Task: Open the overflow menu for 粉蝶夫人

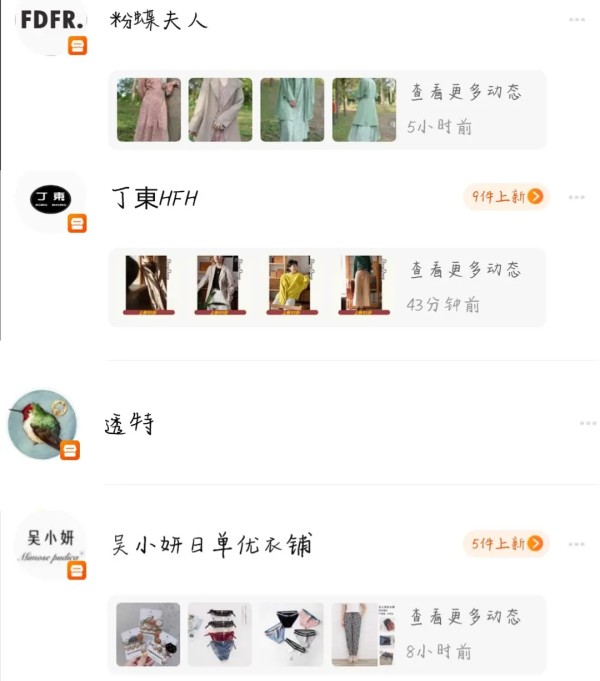Action: [x=577, y=20]
